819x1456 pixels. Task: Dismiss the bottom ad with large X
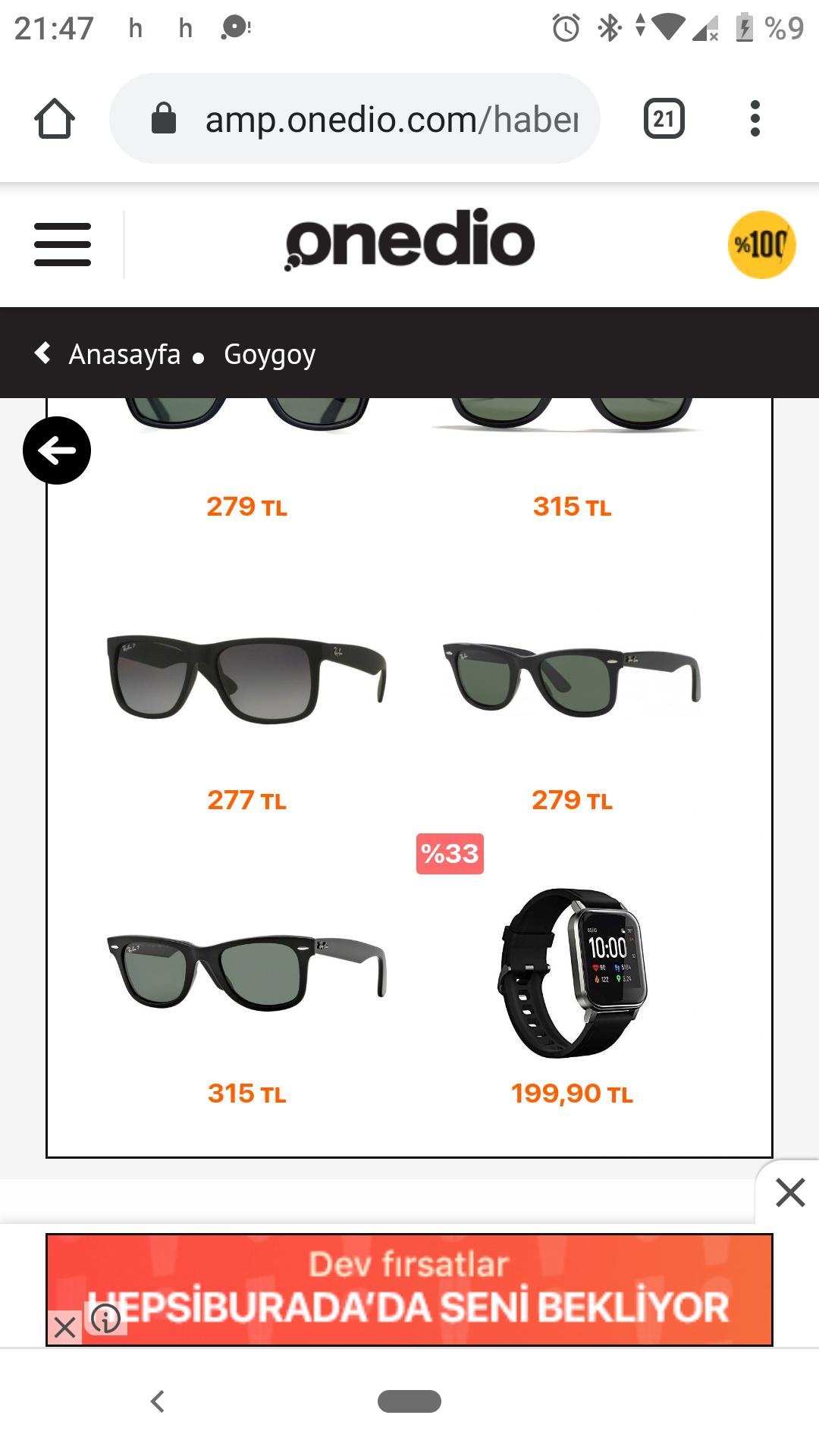point(790,1193)
